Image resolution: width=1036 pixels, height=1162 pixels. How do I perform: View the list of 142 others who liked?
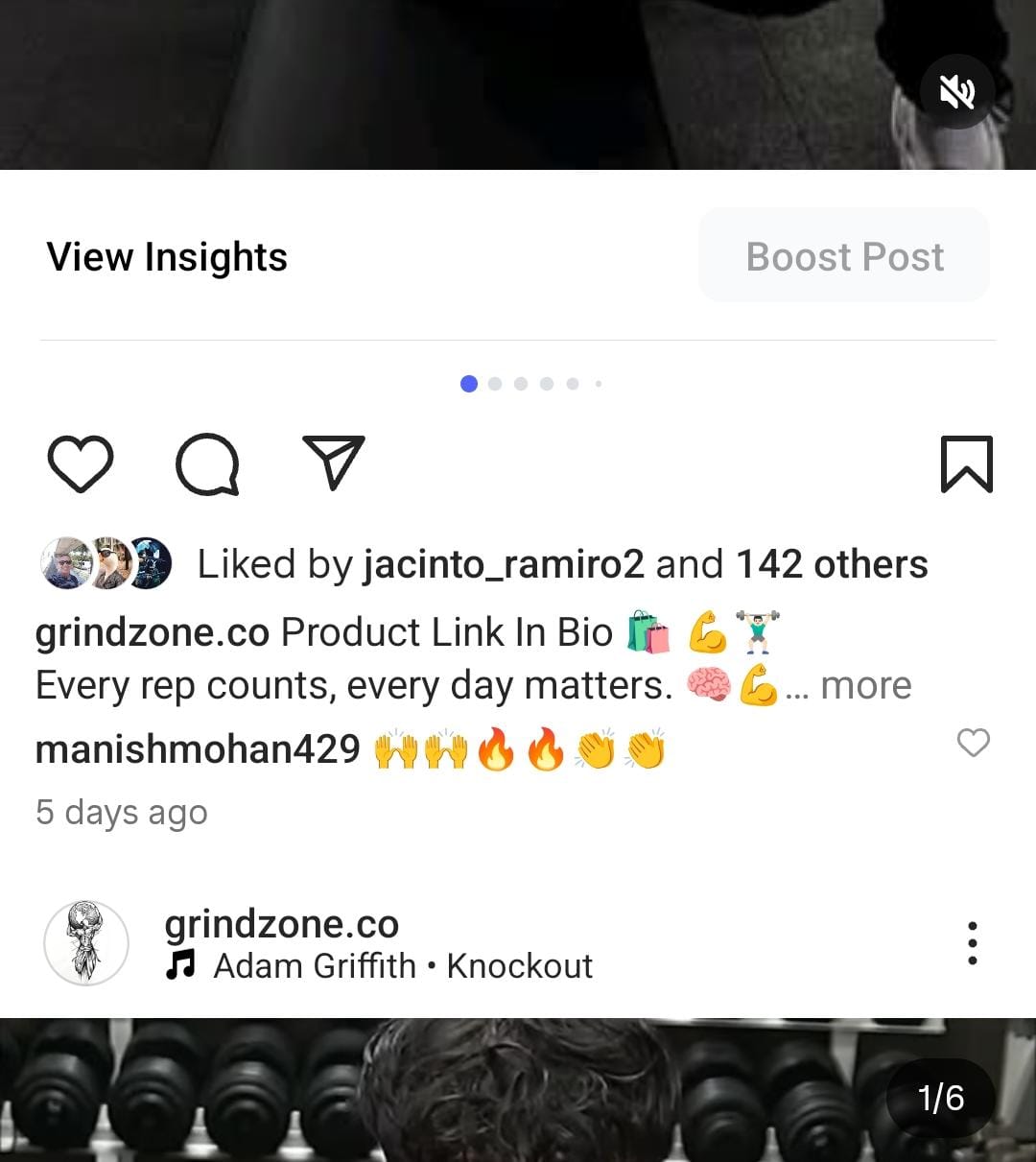click(832, 564)
